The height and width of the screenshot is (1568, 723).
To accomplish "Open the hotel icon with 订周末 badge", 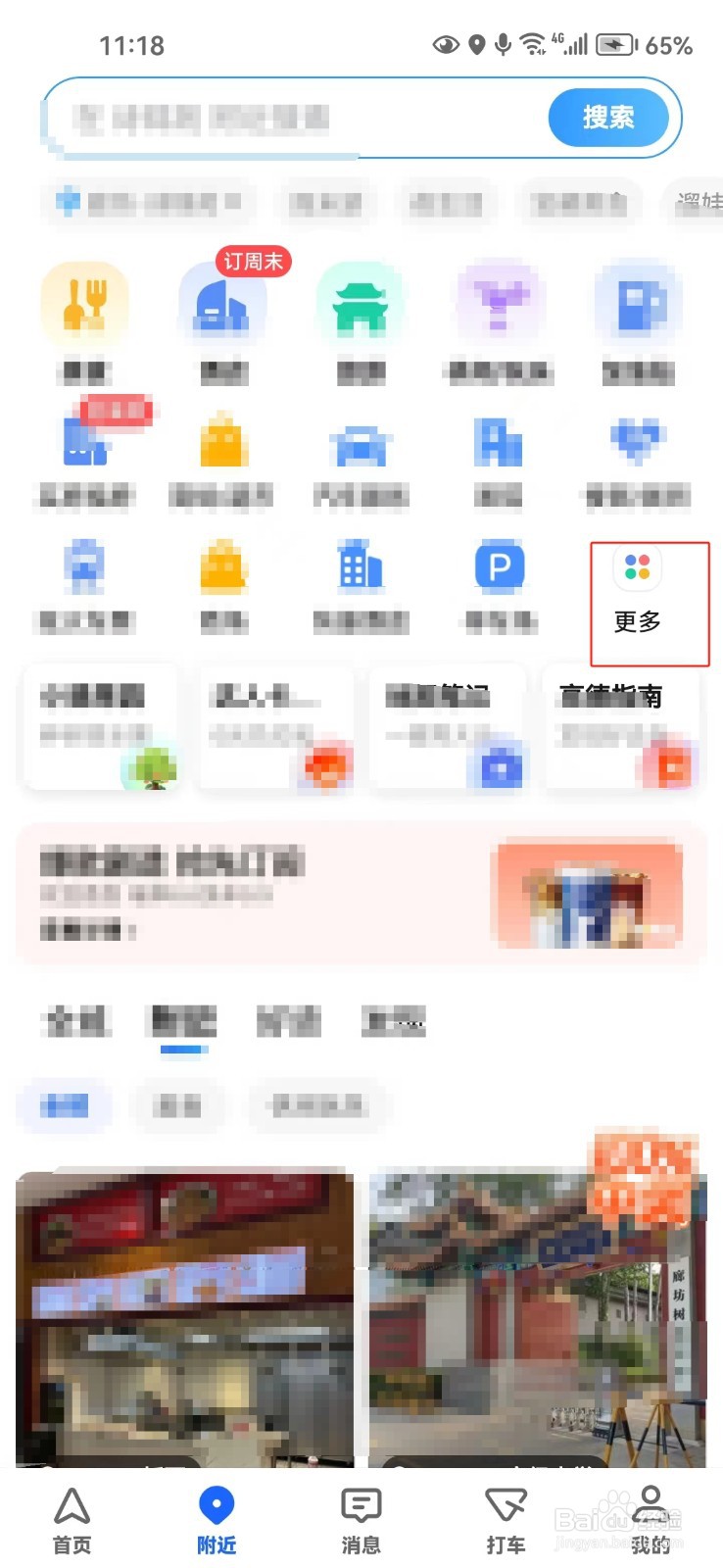I will (x=223, y=304).
